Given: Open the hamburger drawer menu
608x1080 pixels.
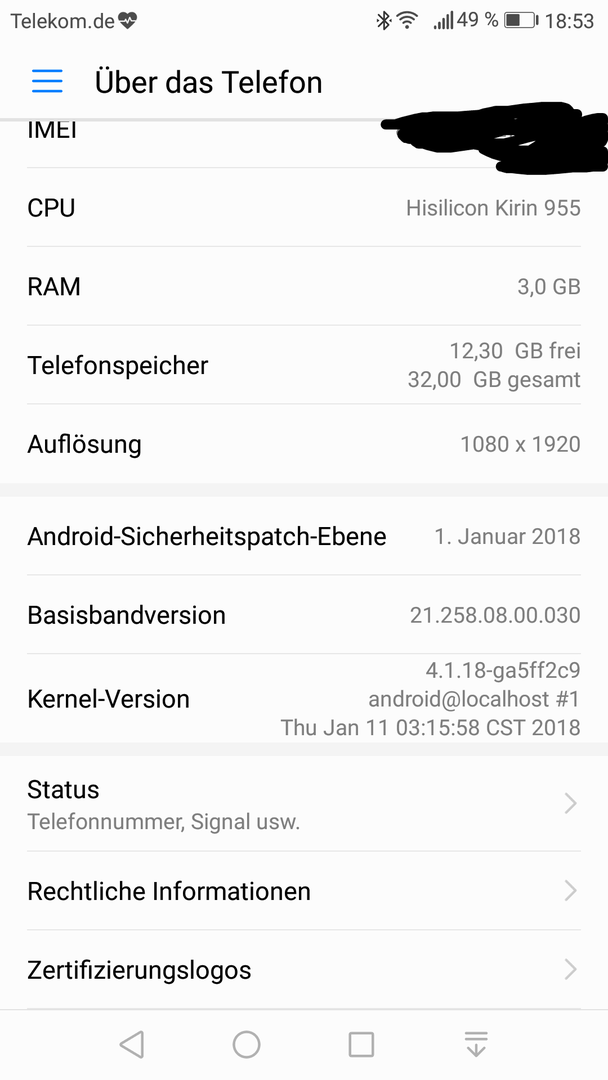Looking at the screenshot, I should 47,82.
